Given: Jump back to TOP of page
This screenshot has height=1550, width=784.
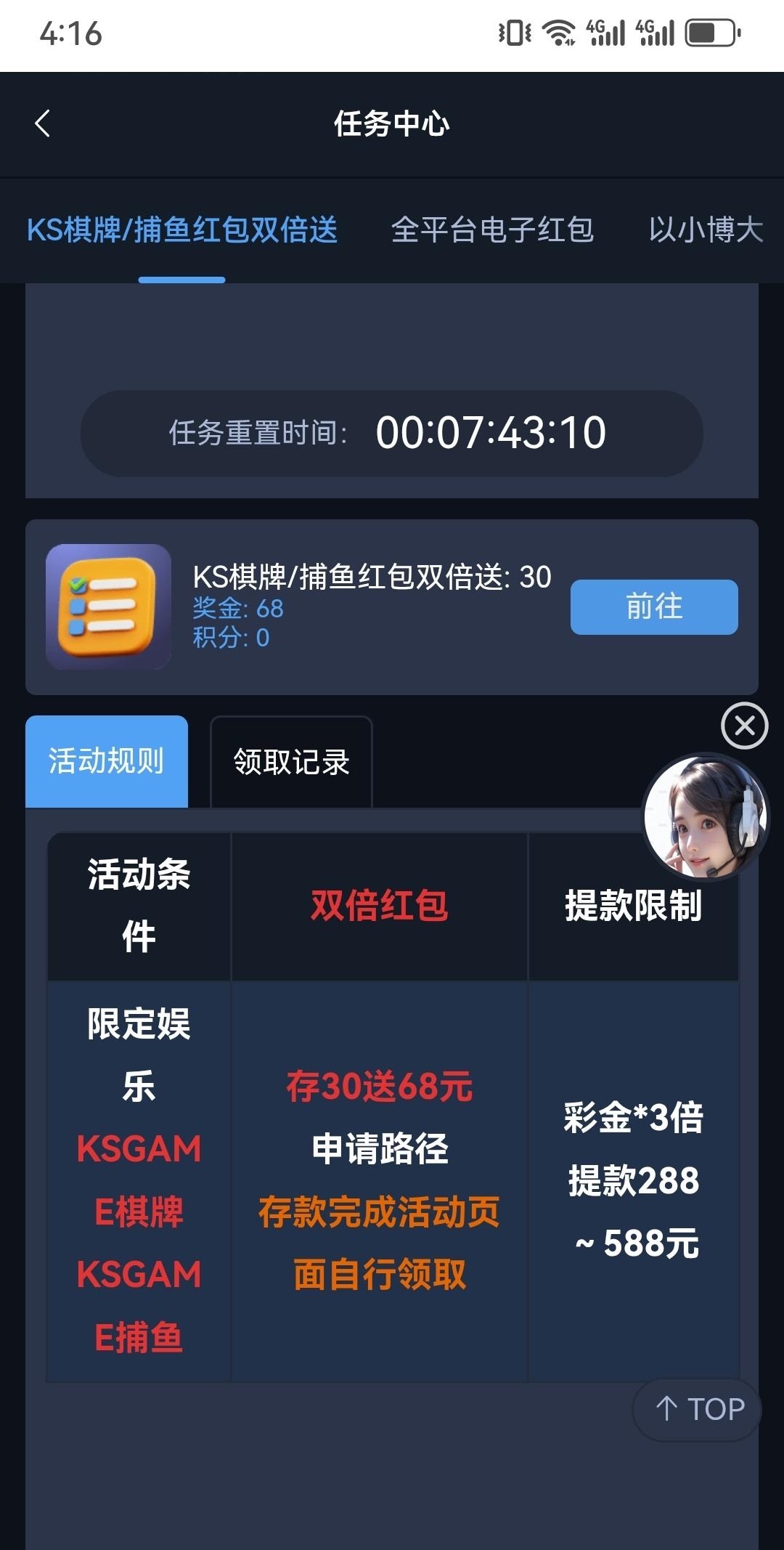Looking at the screenshot, I should pyautogui.click(x=698, y=1409).
